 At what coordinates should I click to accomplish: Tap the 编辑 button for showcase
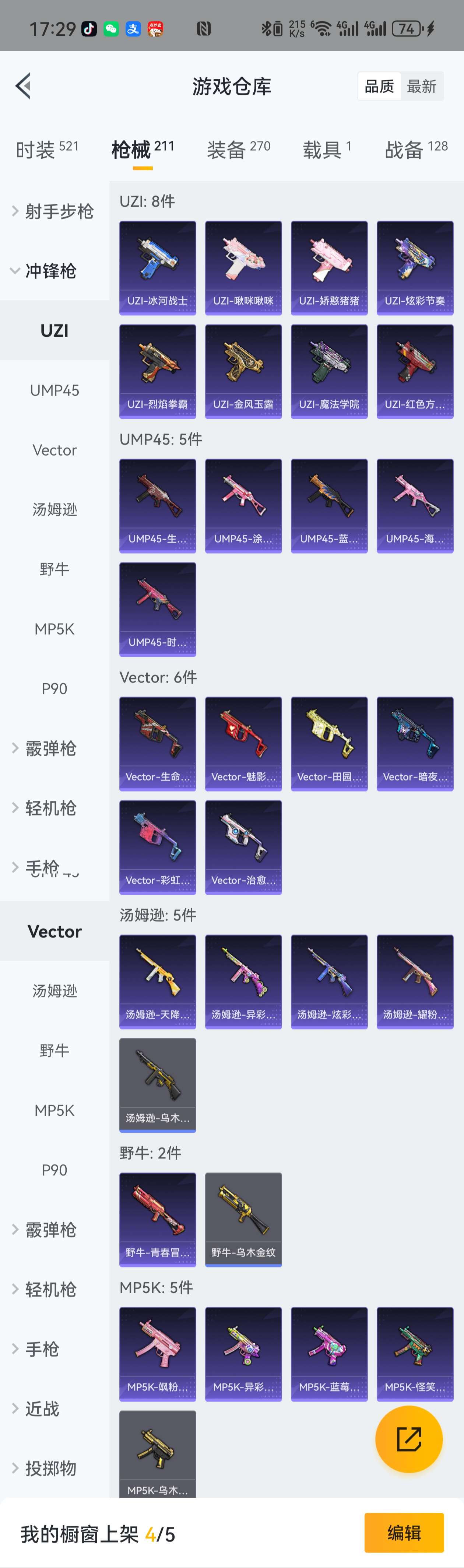404,1533
